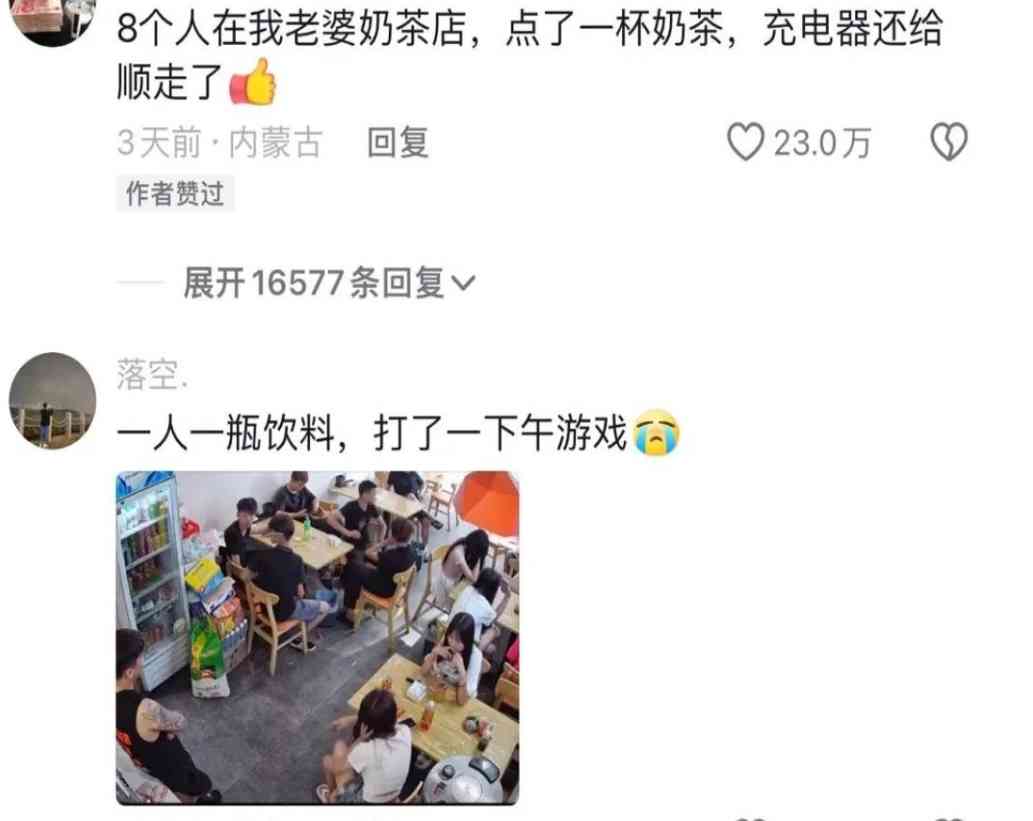Image resolution: width=1033 pixels, height=821 pixels.
Task: Dislike the milk tea shop comment
Action: [948, 143]
